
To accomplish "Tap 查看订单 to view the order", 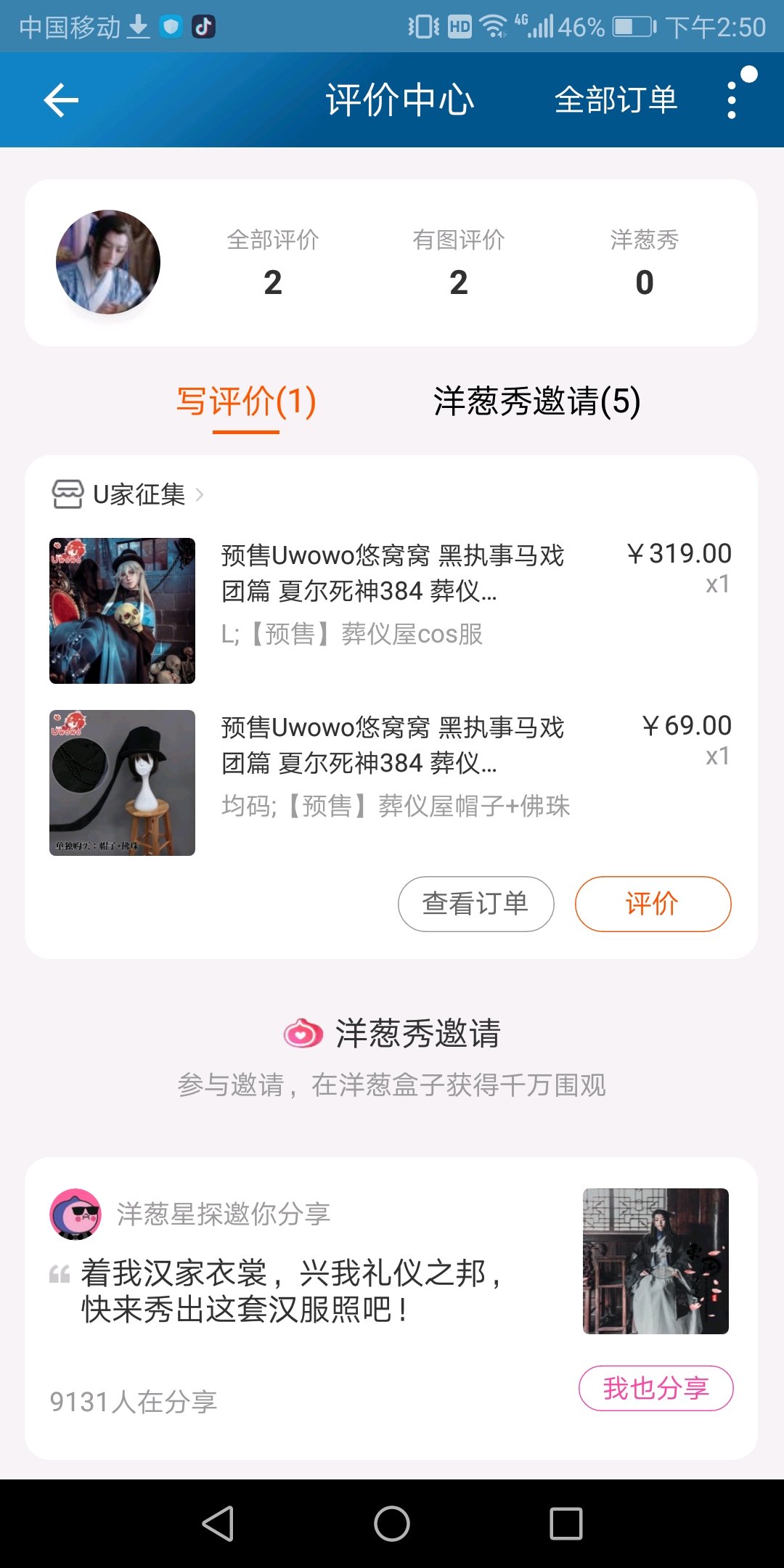I will 475,904.
